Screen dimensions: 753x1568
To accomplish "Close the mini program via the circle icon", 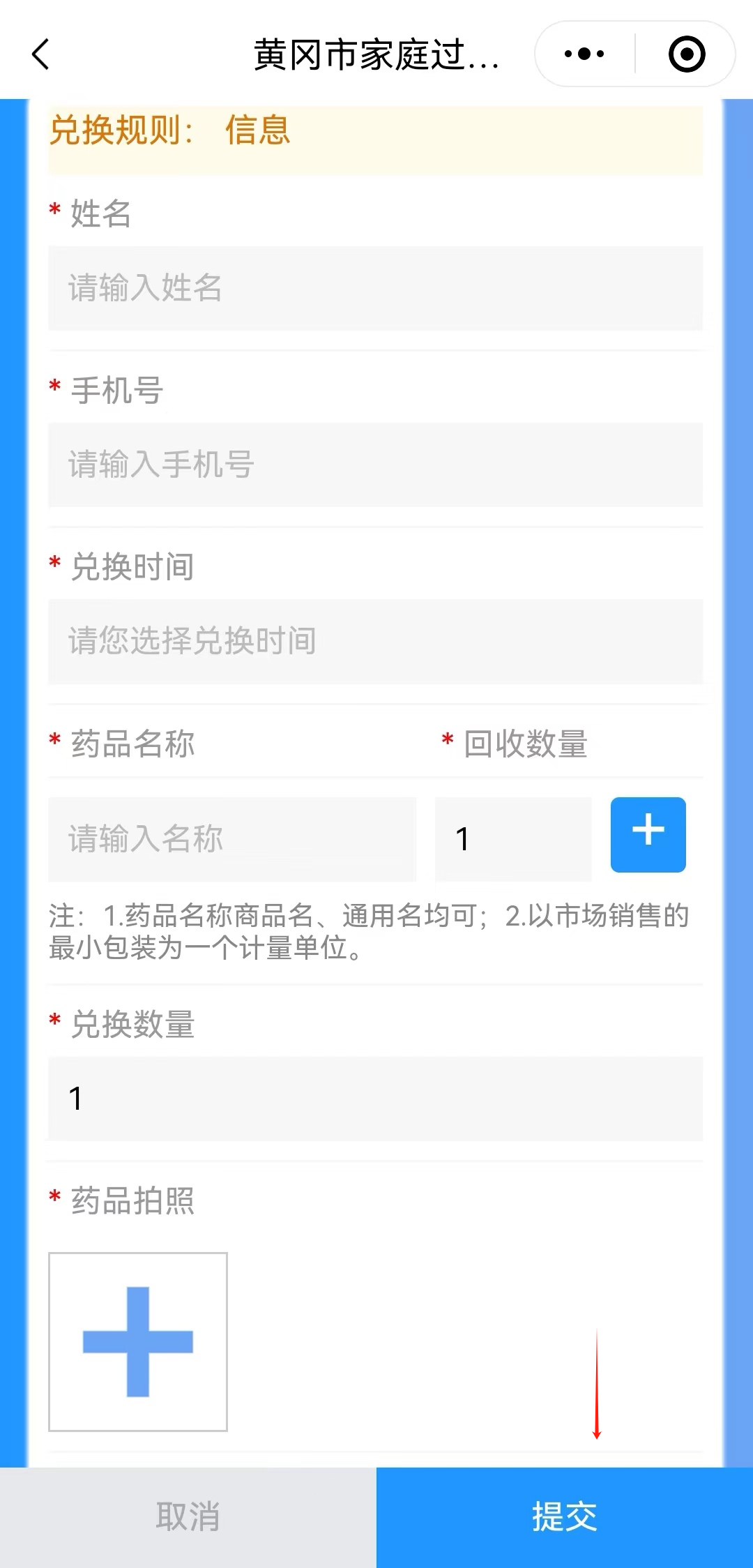I will pyautogui.click(x=686, y=54).
